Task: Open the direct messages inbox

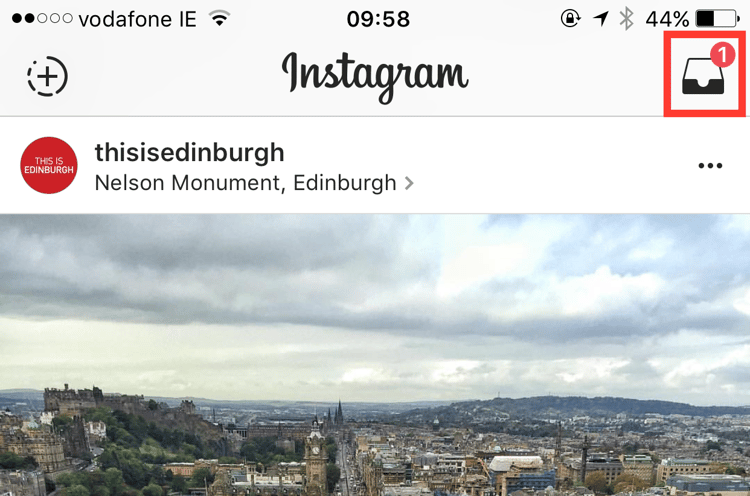Action: (704, 76)
